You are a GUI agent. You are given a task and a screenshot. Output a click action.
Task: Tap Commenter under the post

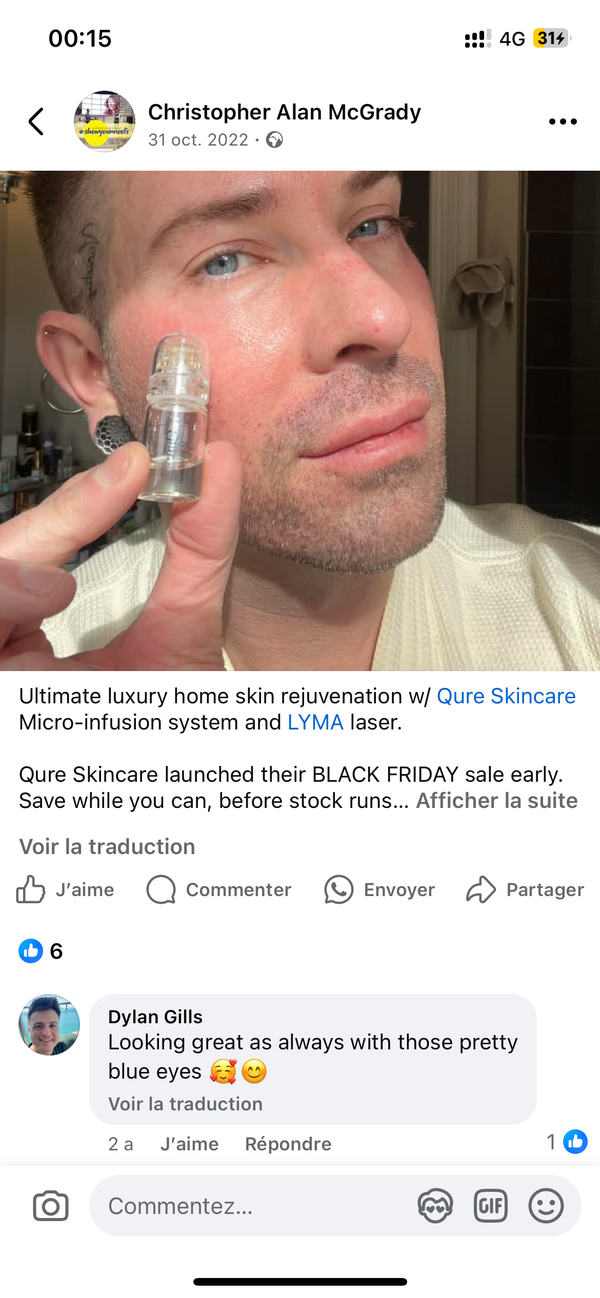[x=219, y=889]
